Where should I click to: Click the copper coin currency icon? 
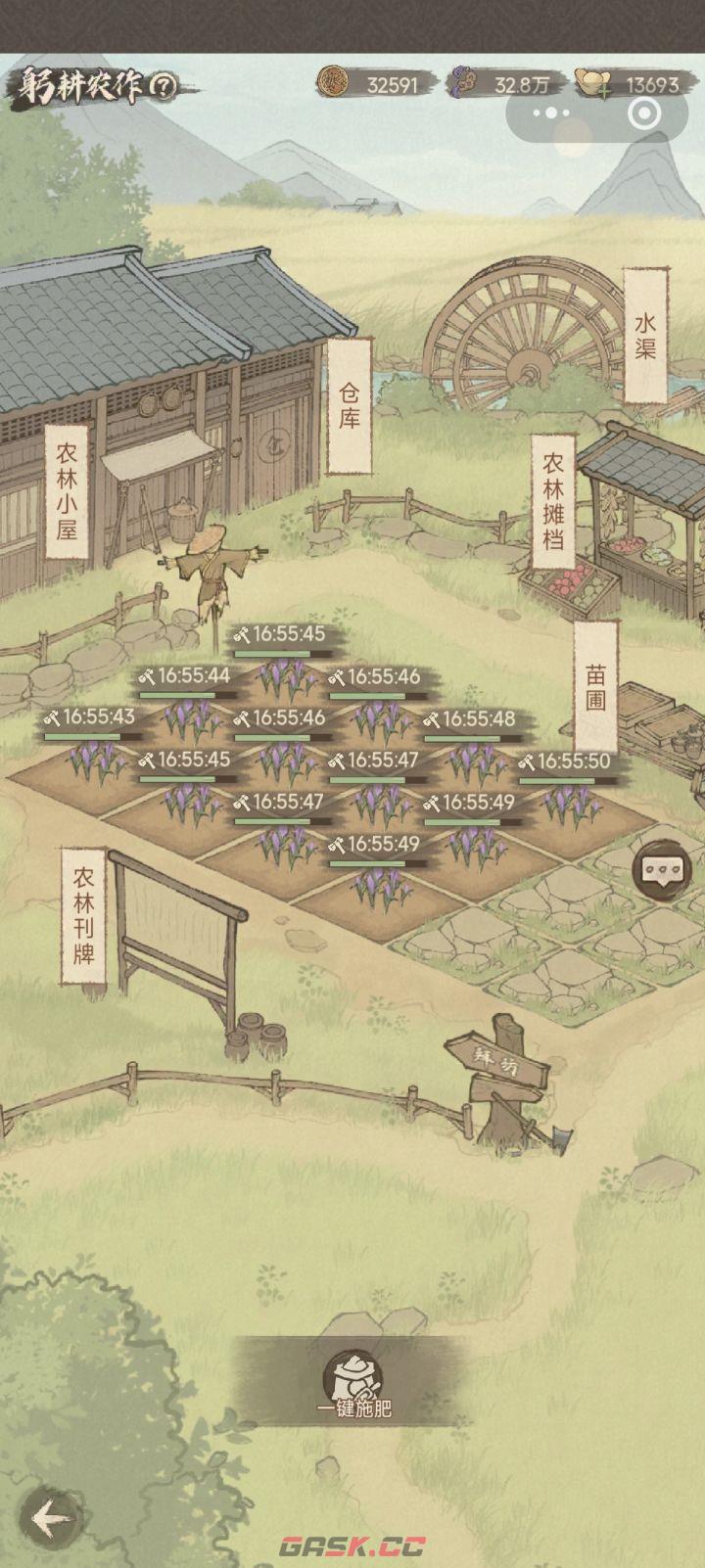coord(336,85)
